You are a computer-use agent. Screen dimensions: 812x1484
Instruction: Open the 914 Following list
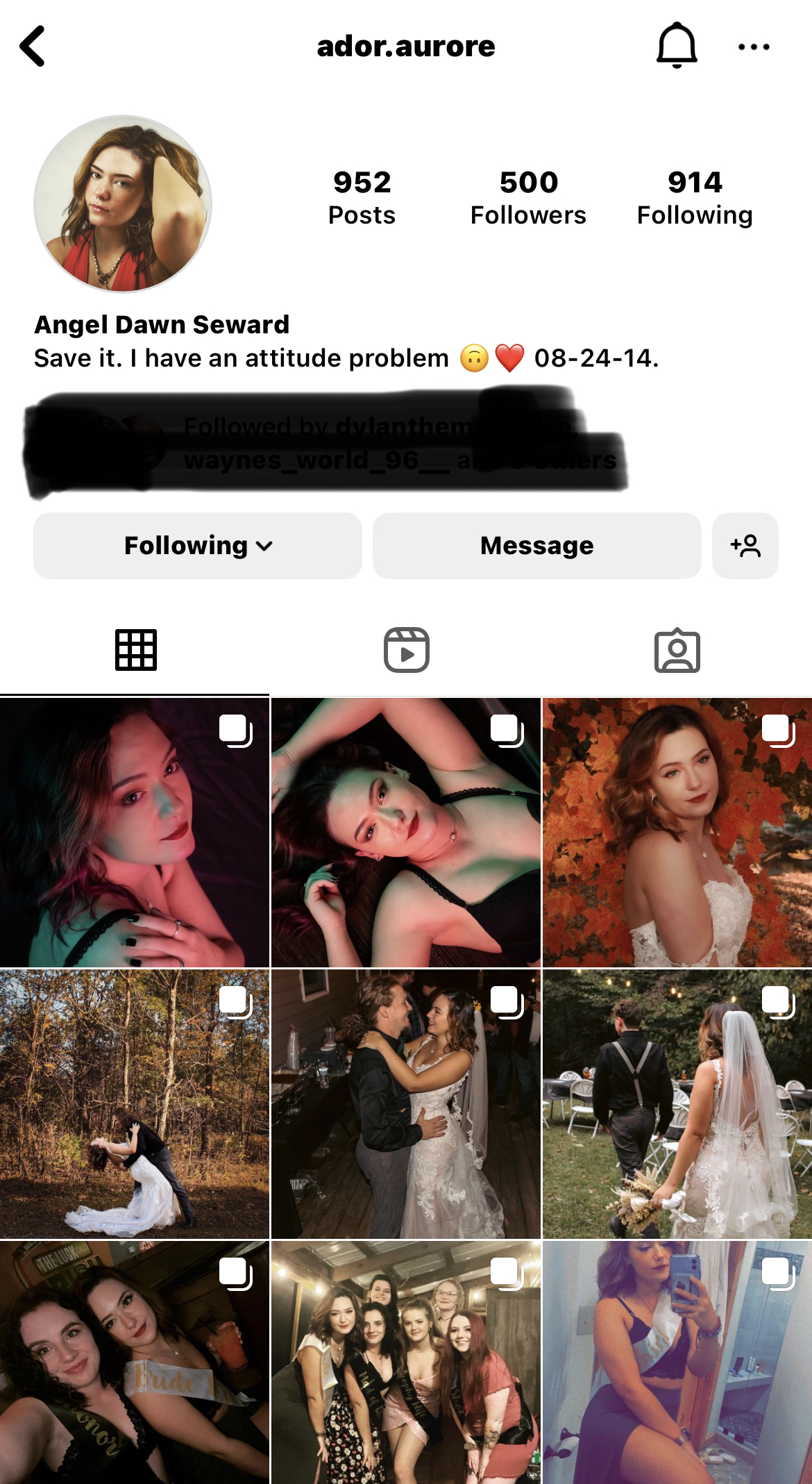click(695, 198)
